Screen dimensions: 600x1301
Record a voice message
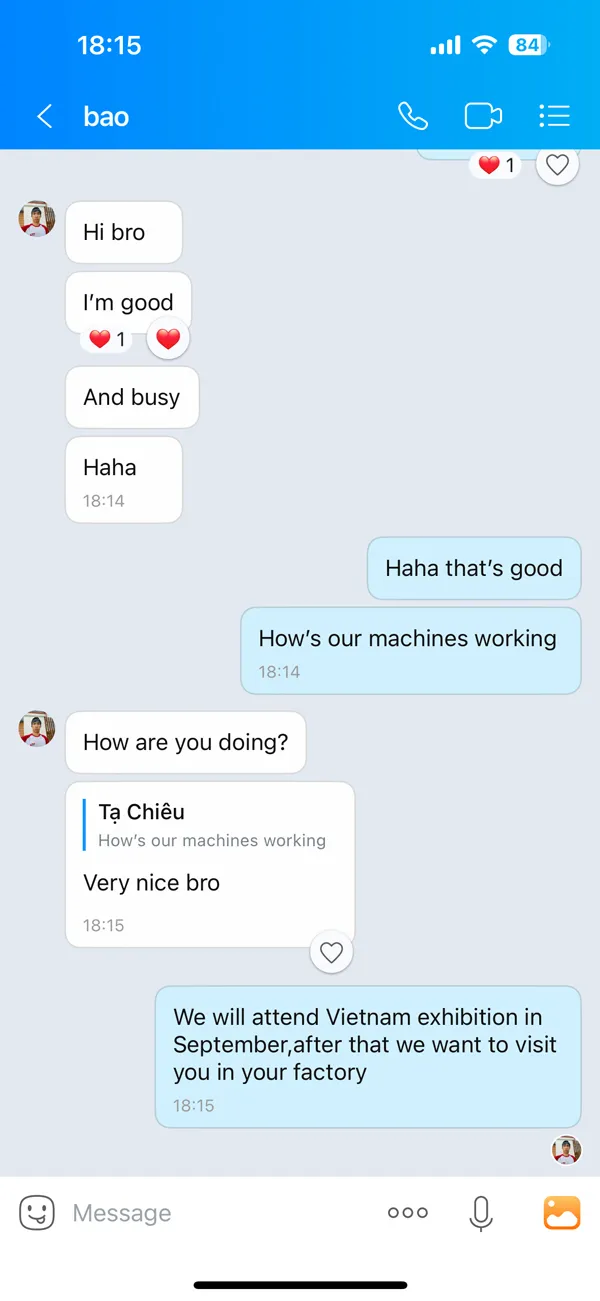pyautogui.click(x=481, y=1213)
